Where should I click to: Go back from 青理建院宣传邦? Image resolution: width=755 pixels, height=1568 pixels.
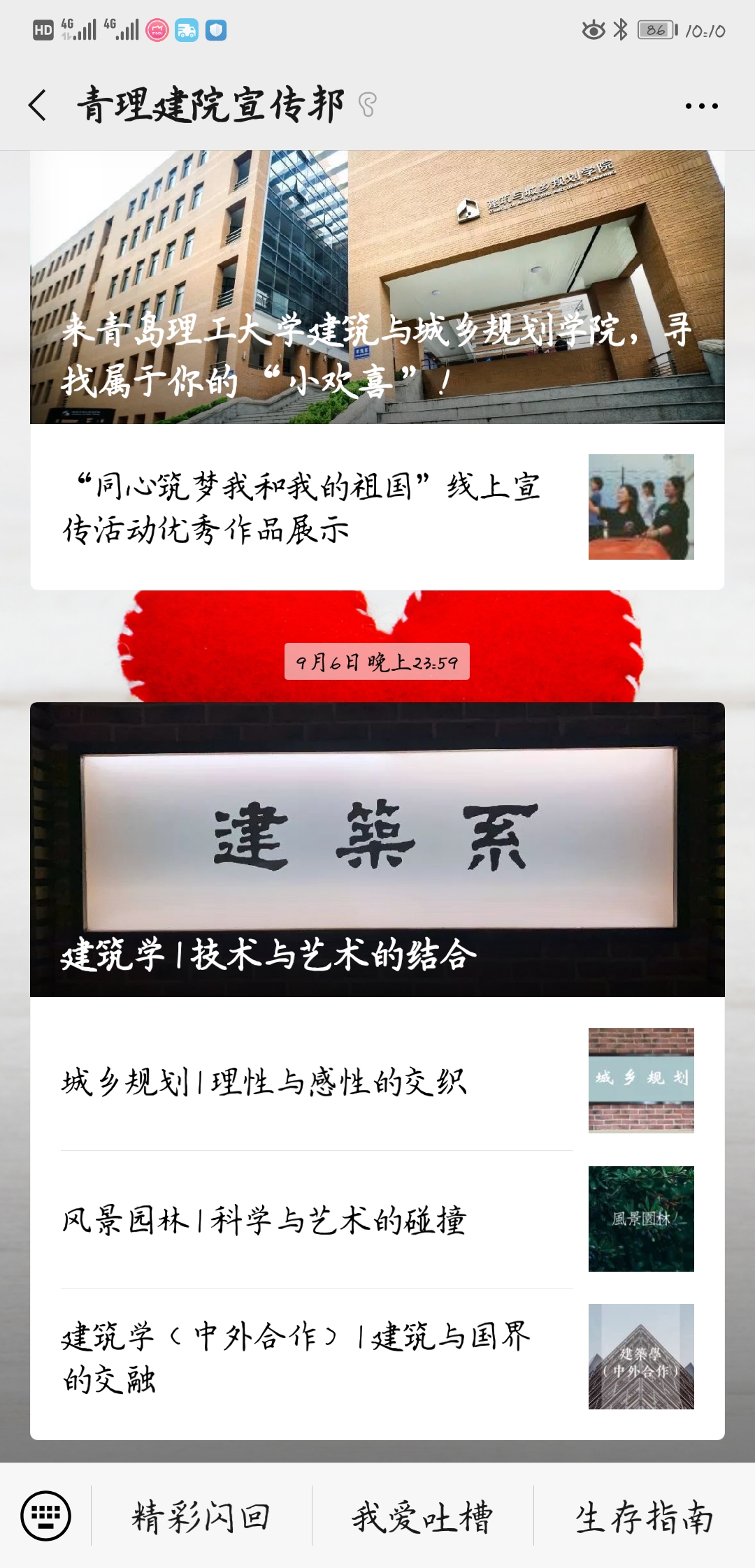(38, 106)
